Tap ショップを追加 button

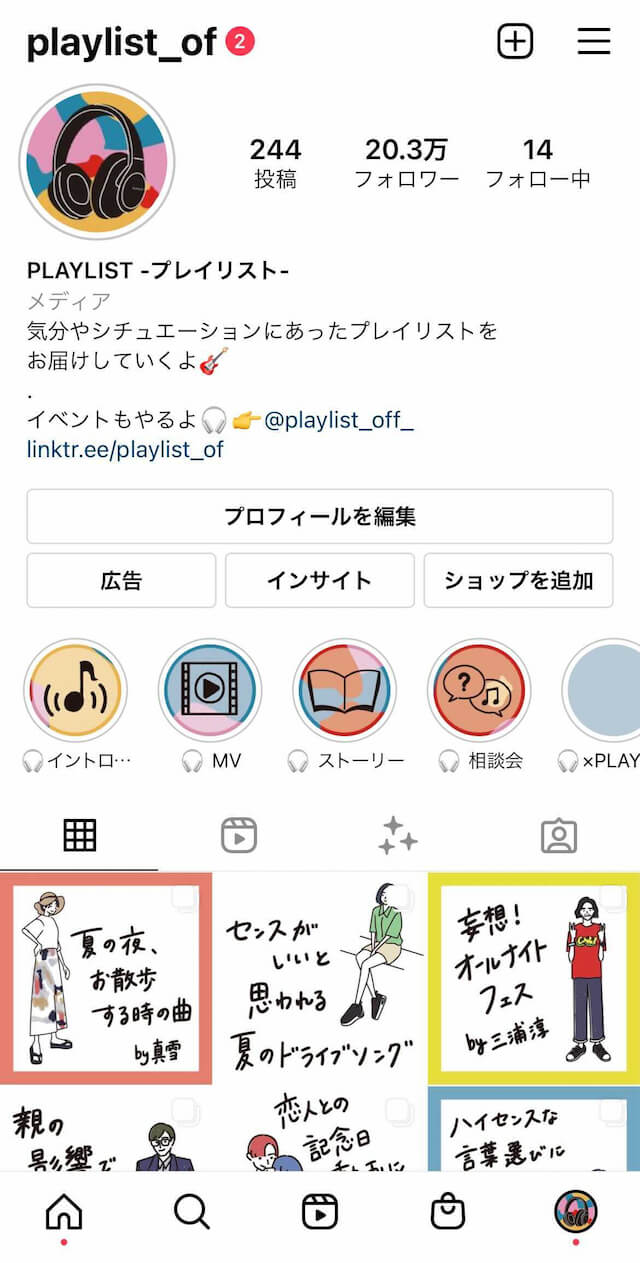(518, 580)
